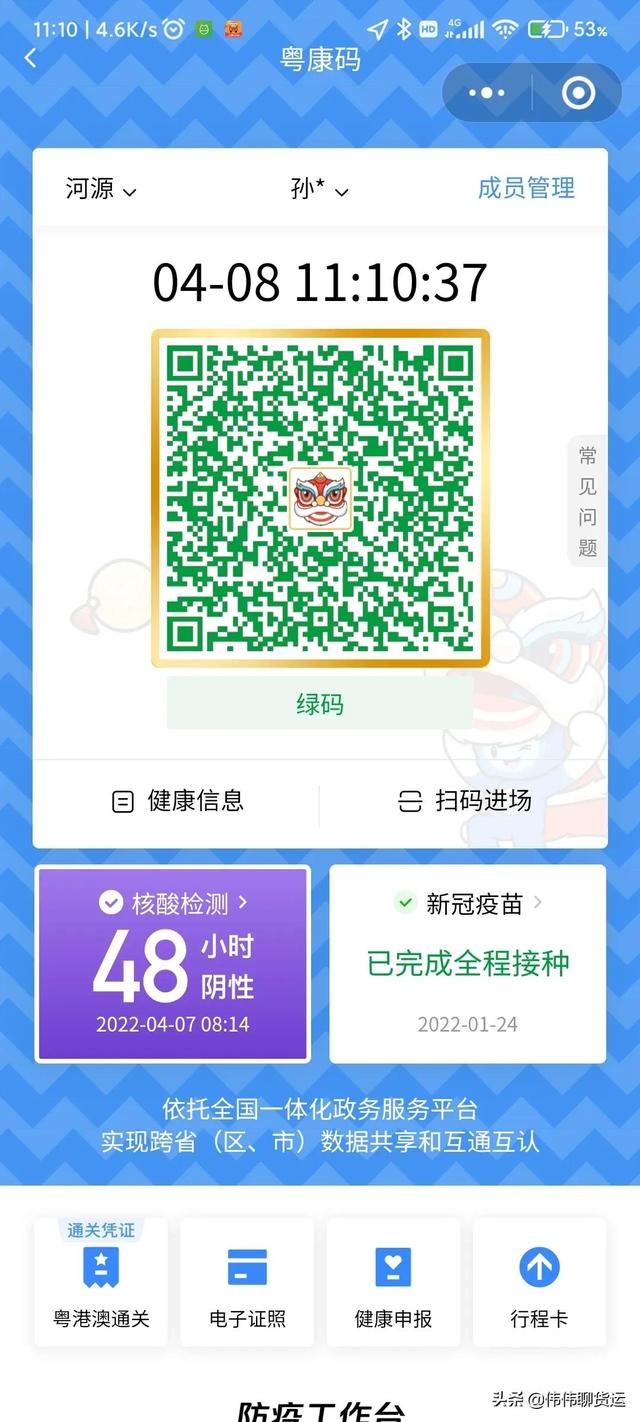Expand the 孙* member dropdown
Viewport: 640px width, 1422px height.
point(320,188)
